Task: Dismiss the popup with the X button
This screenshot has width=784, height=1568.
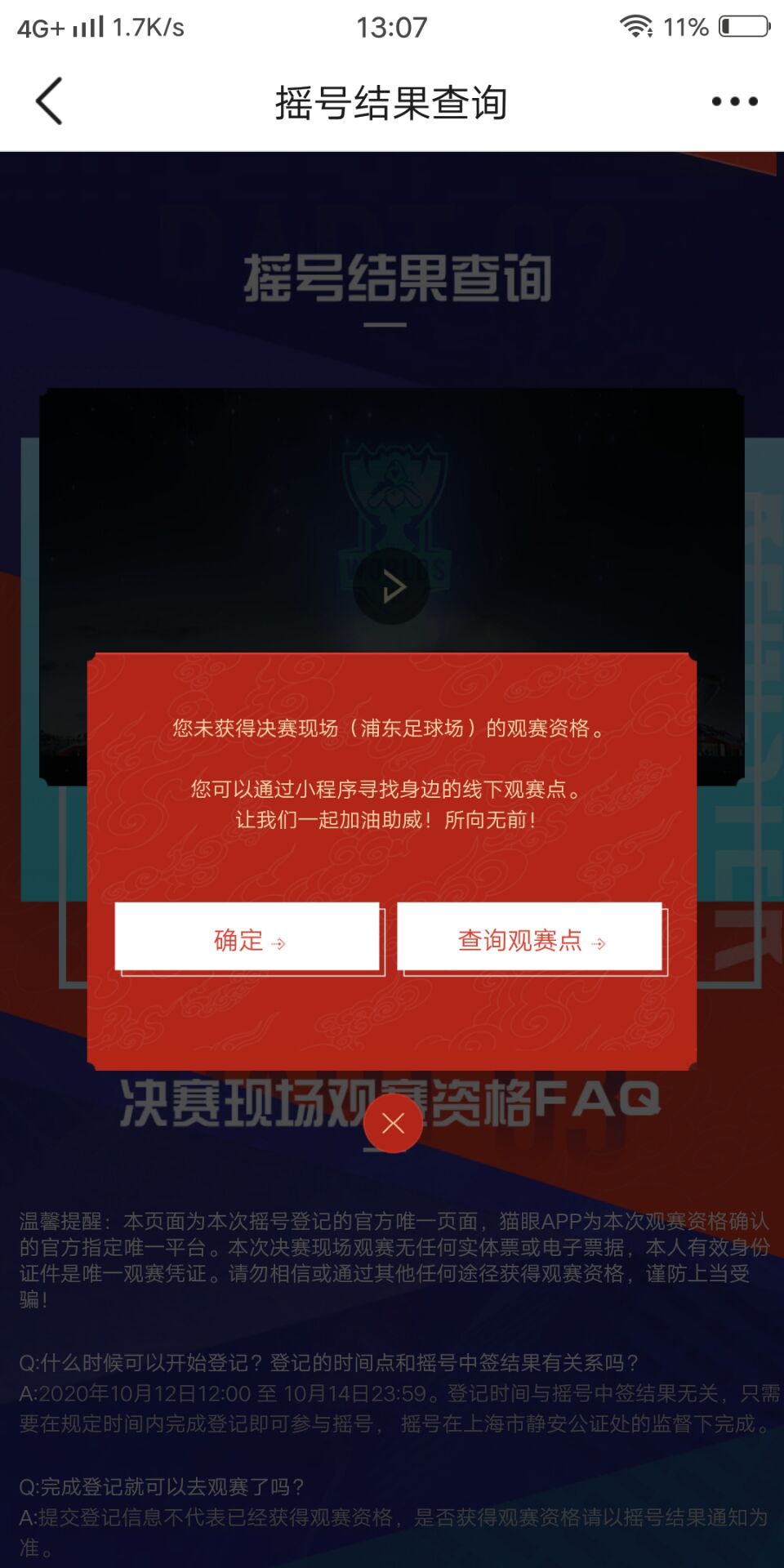Action: click(x=393, y=1124)
